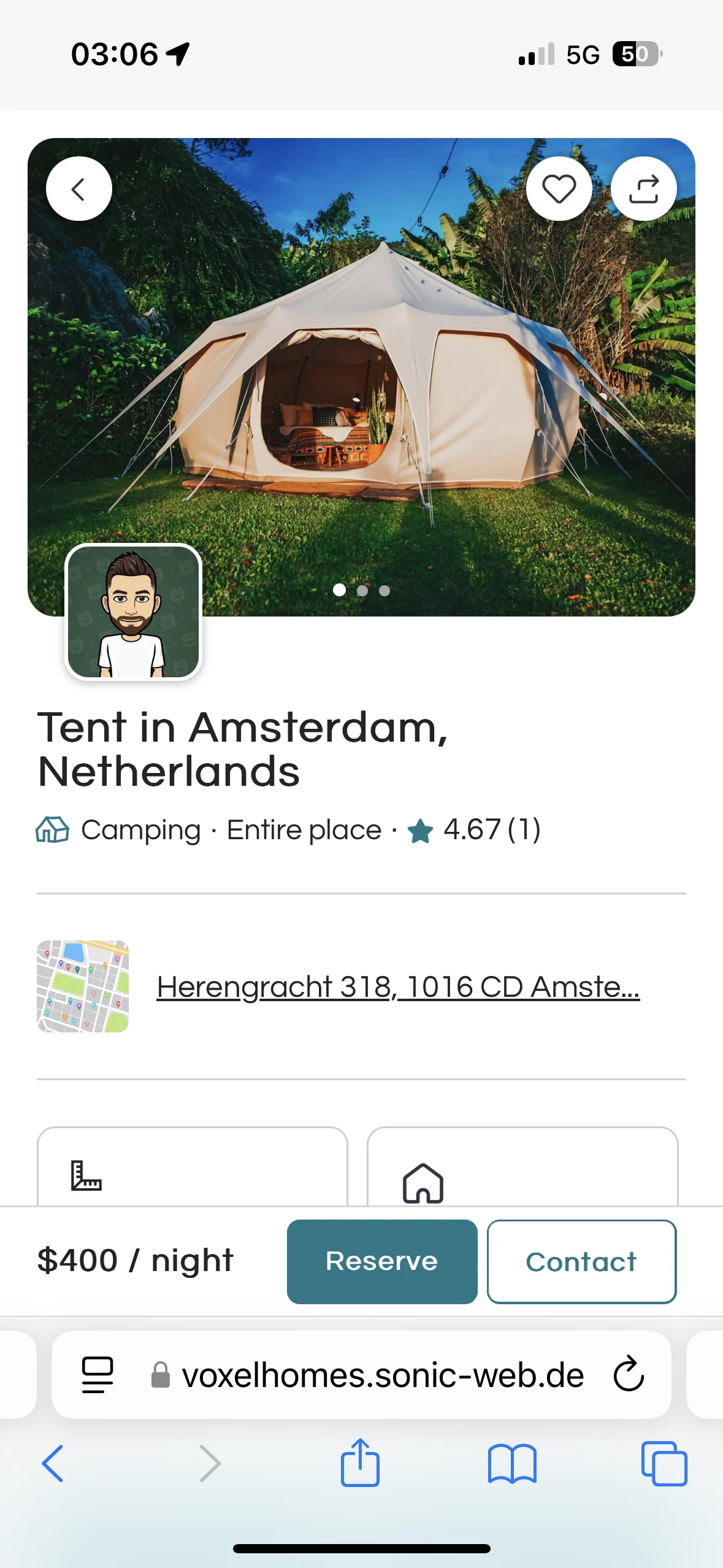Open Safari share sheet
723x1568 pixels.
pyautogui.click(x=360, y=1462)
